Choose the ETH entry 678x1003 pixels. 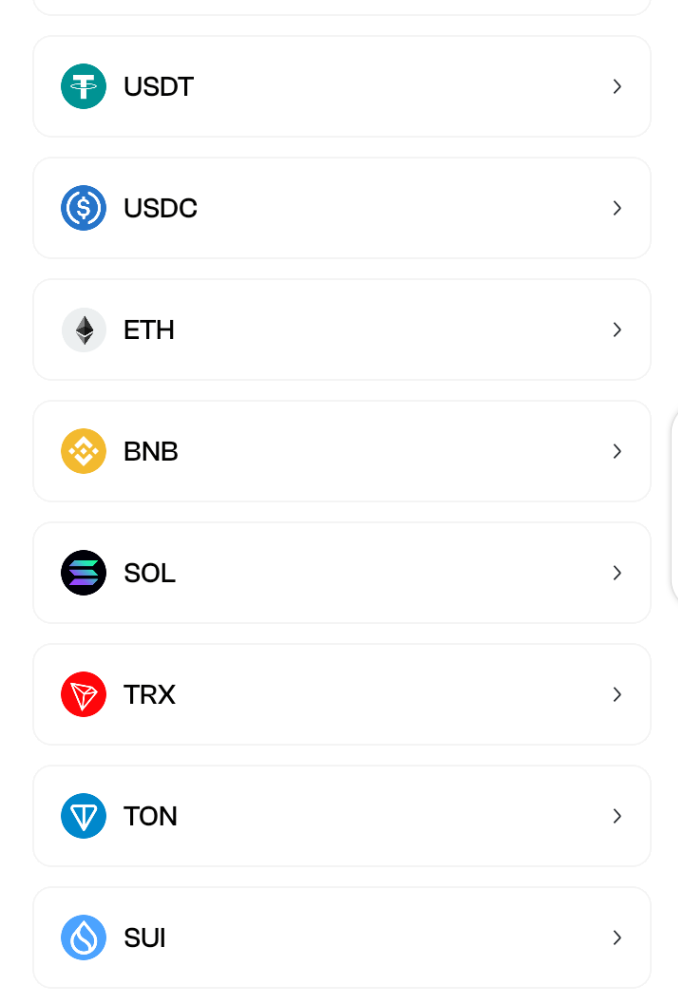click(341, 330)
